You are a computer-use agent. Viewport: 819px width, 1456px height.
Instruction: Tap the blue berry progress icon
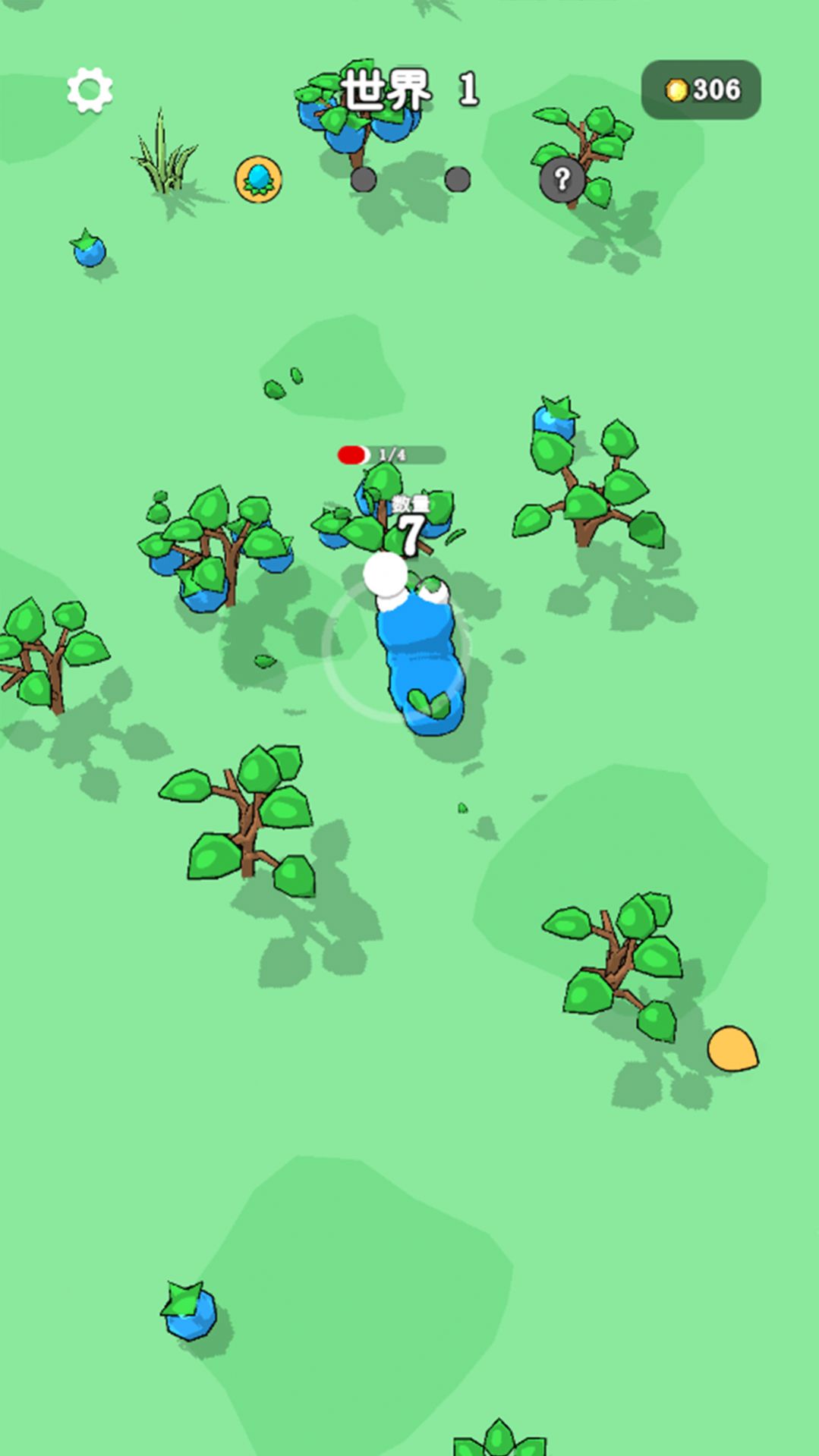(x=258, y=179)
